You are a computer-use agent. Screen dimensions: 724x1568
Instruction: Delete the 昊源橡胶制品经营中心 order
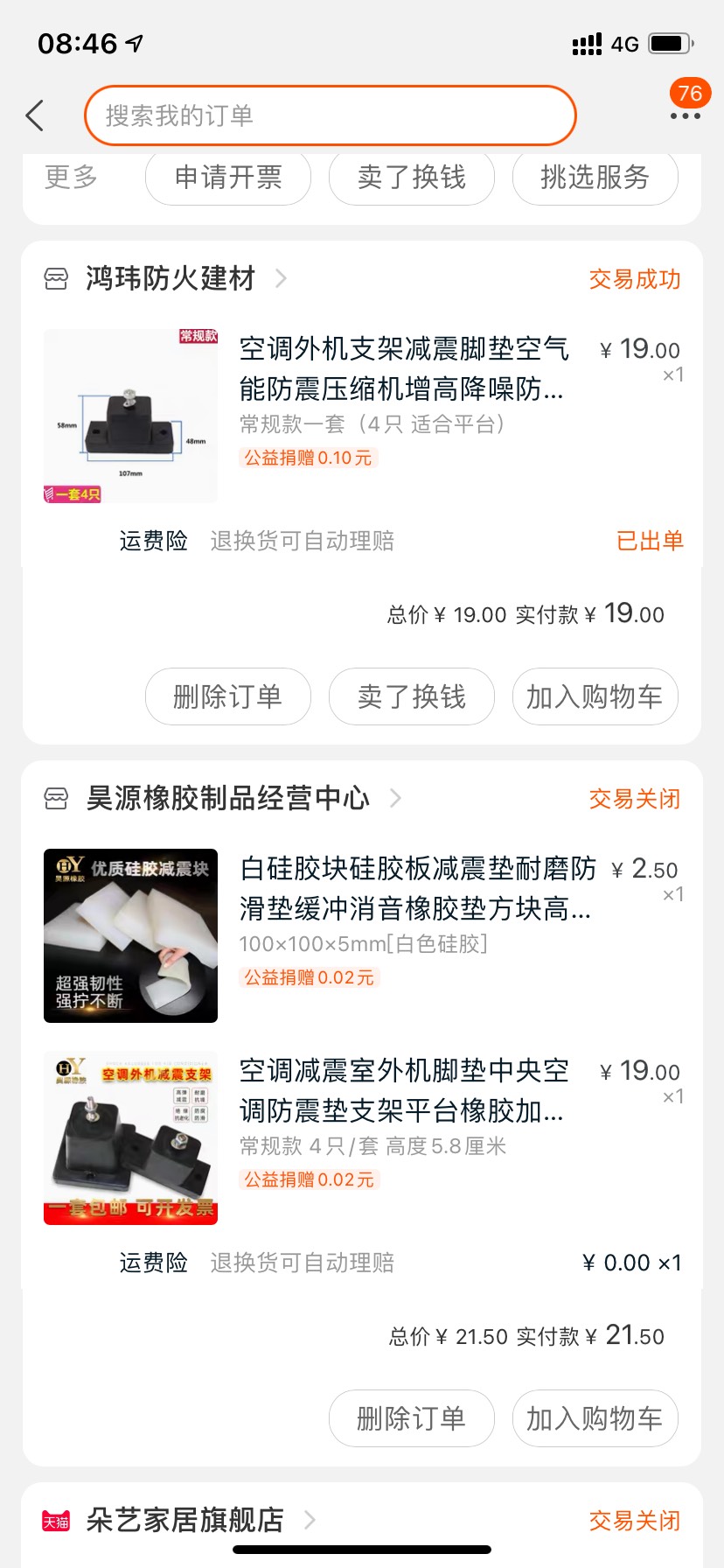[x=412, y=1417]
